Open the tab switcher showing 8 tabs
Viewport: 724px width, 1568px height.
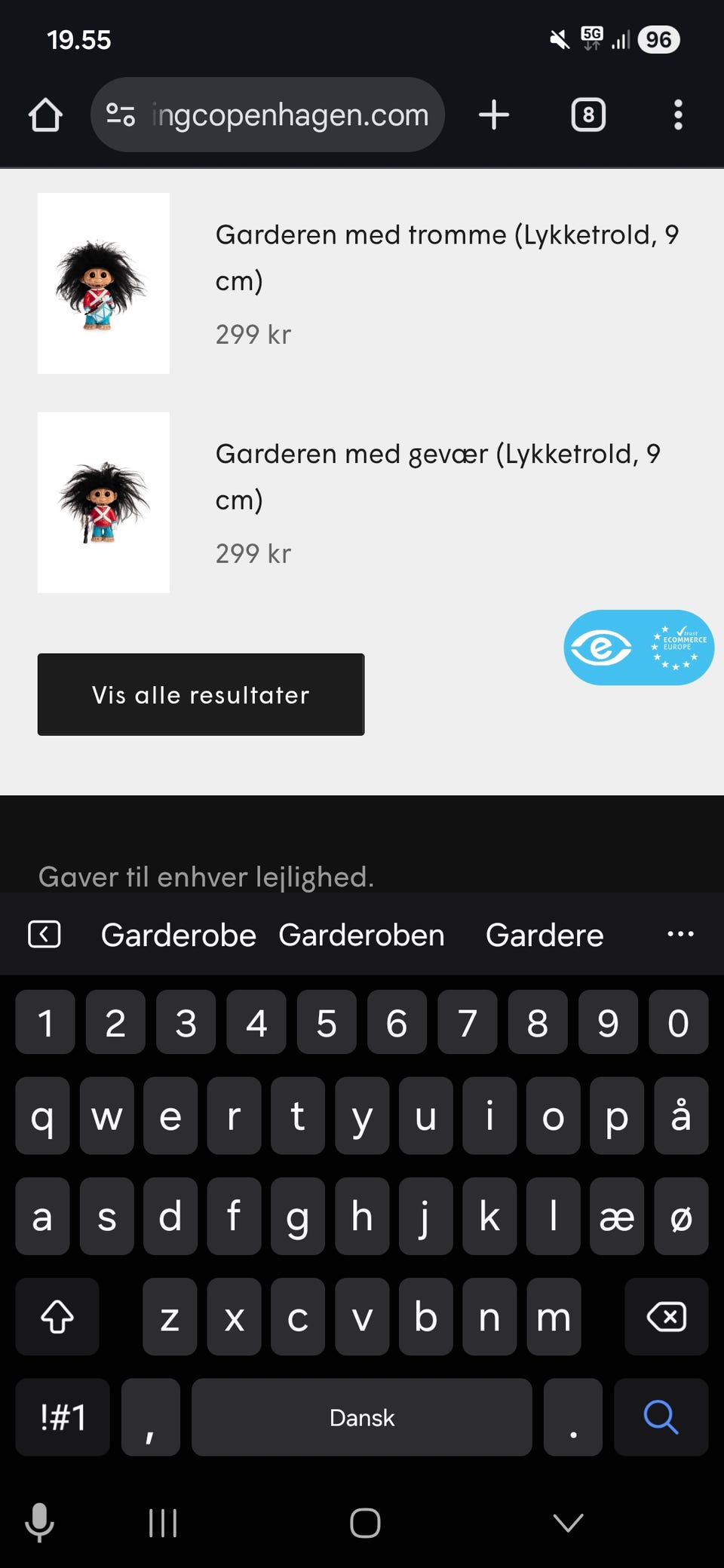[x=587, y=115]
